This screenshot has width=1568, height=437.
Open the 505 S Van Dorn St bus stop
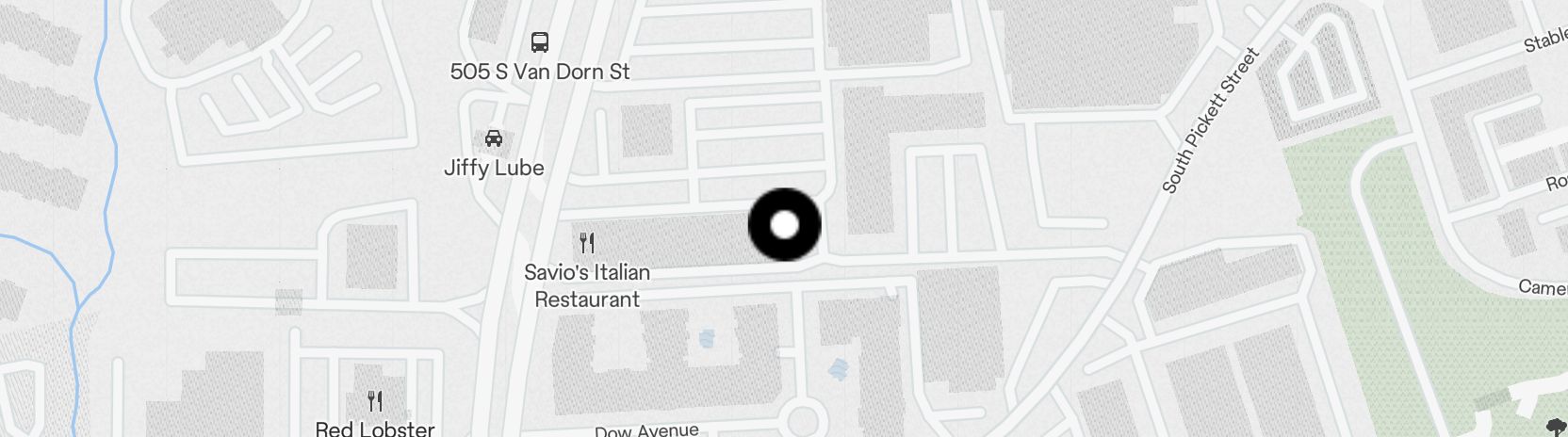(539, 42)
